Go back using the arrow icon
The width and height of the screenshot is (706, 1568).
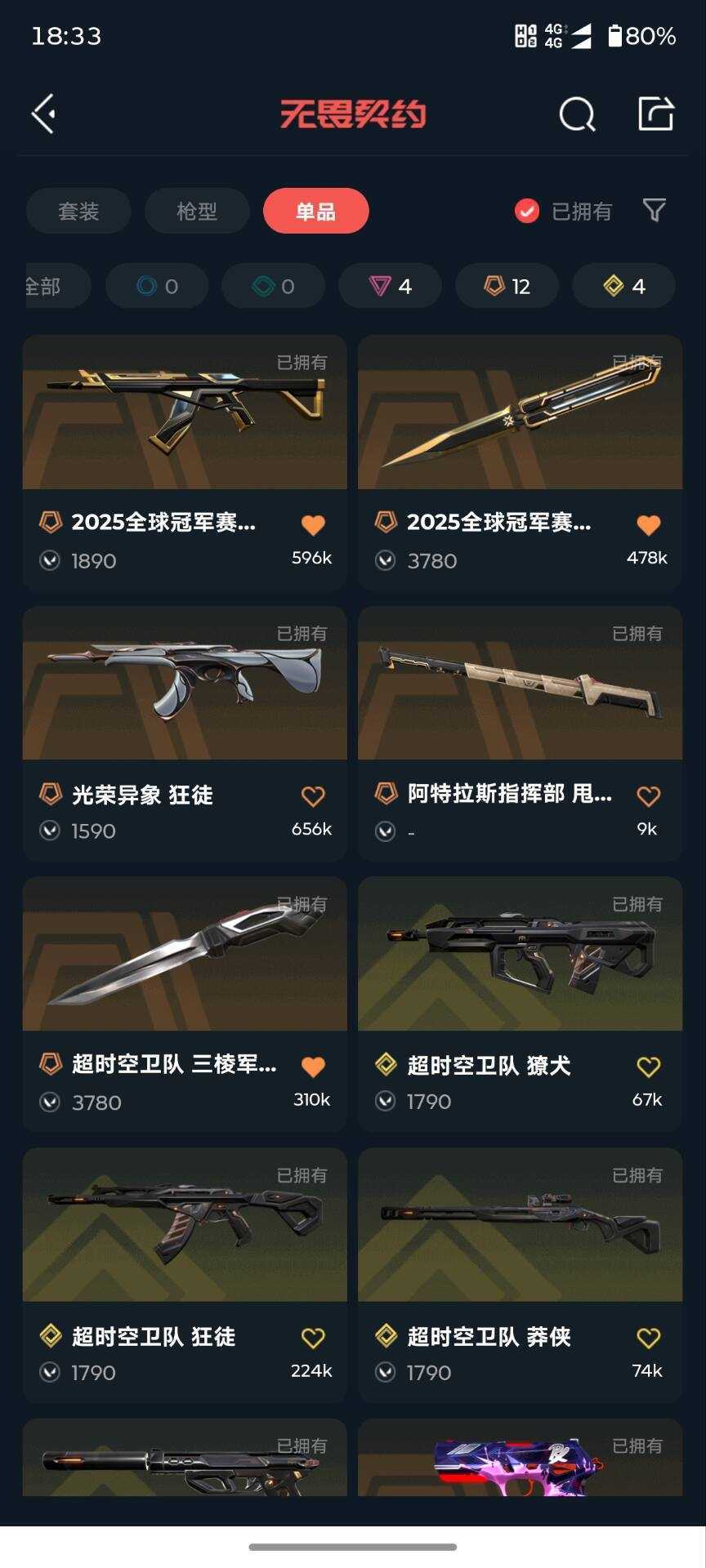pyautogui.click(x=44, y=114)
